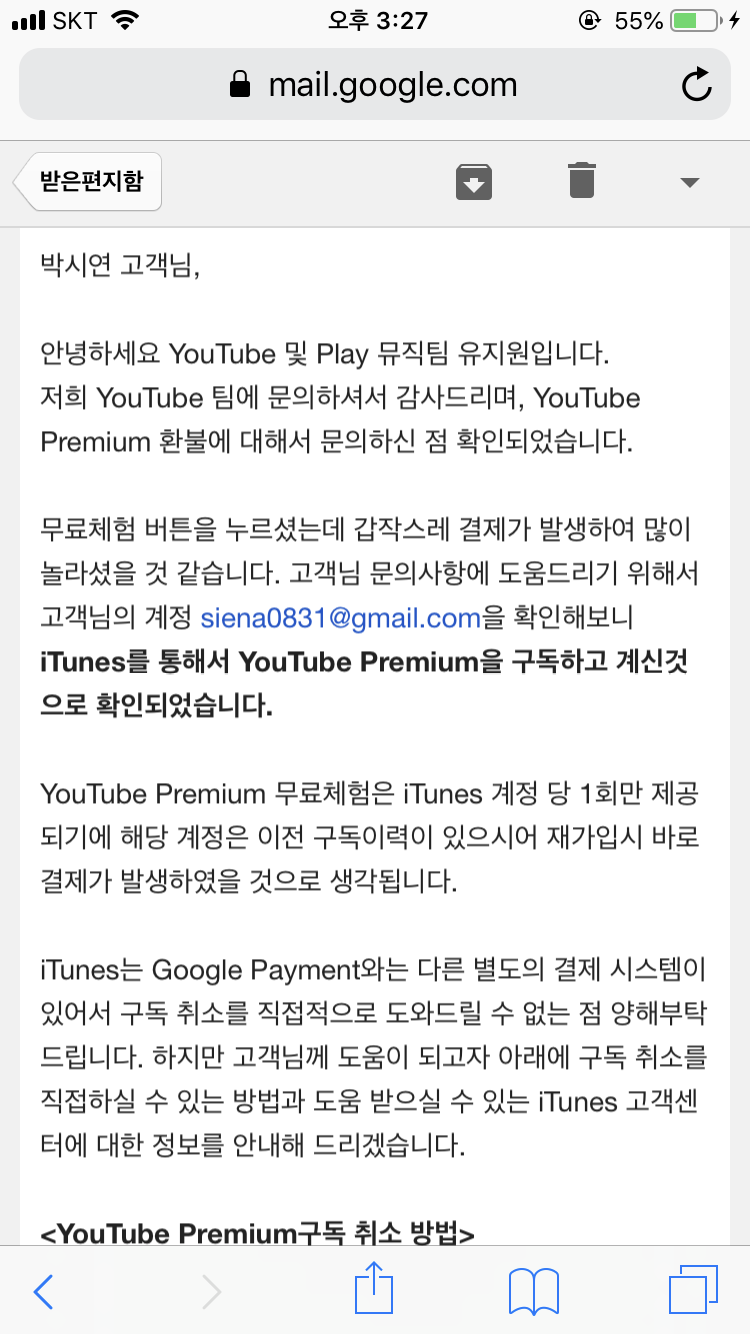Viewport: 750px width, 1334px height.
Task: Open the Safari share sheet
Action: pos(374,1290)
